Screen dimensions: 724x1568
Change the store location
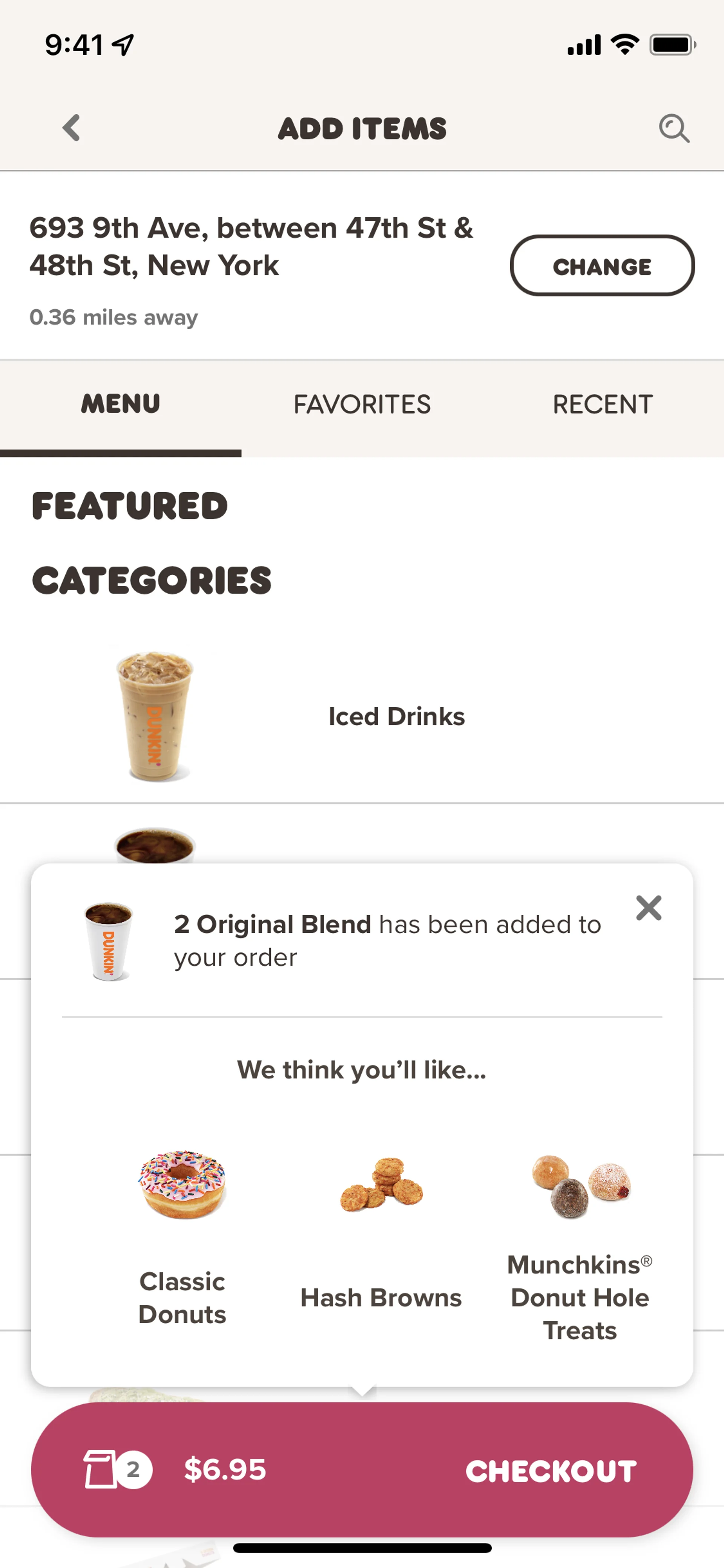[601, 266]
